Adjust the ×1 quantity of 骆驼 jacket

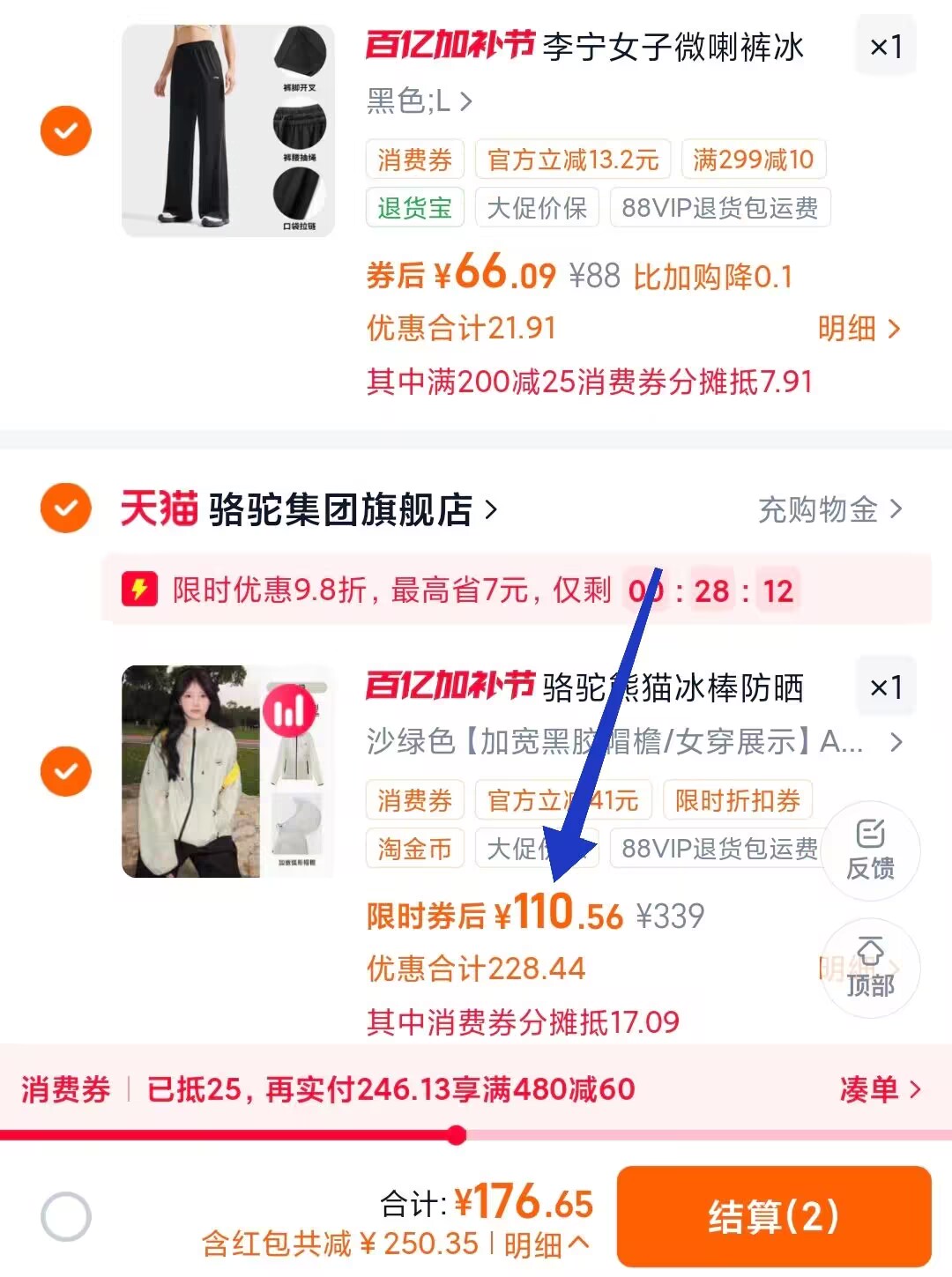[x=886, y=687]
